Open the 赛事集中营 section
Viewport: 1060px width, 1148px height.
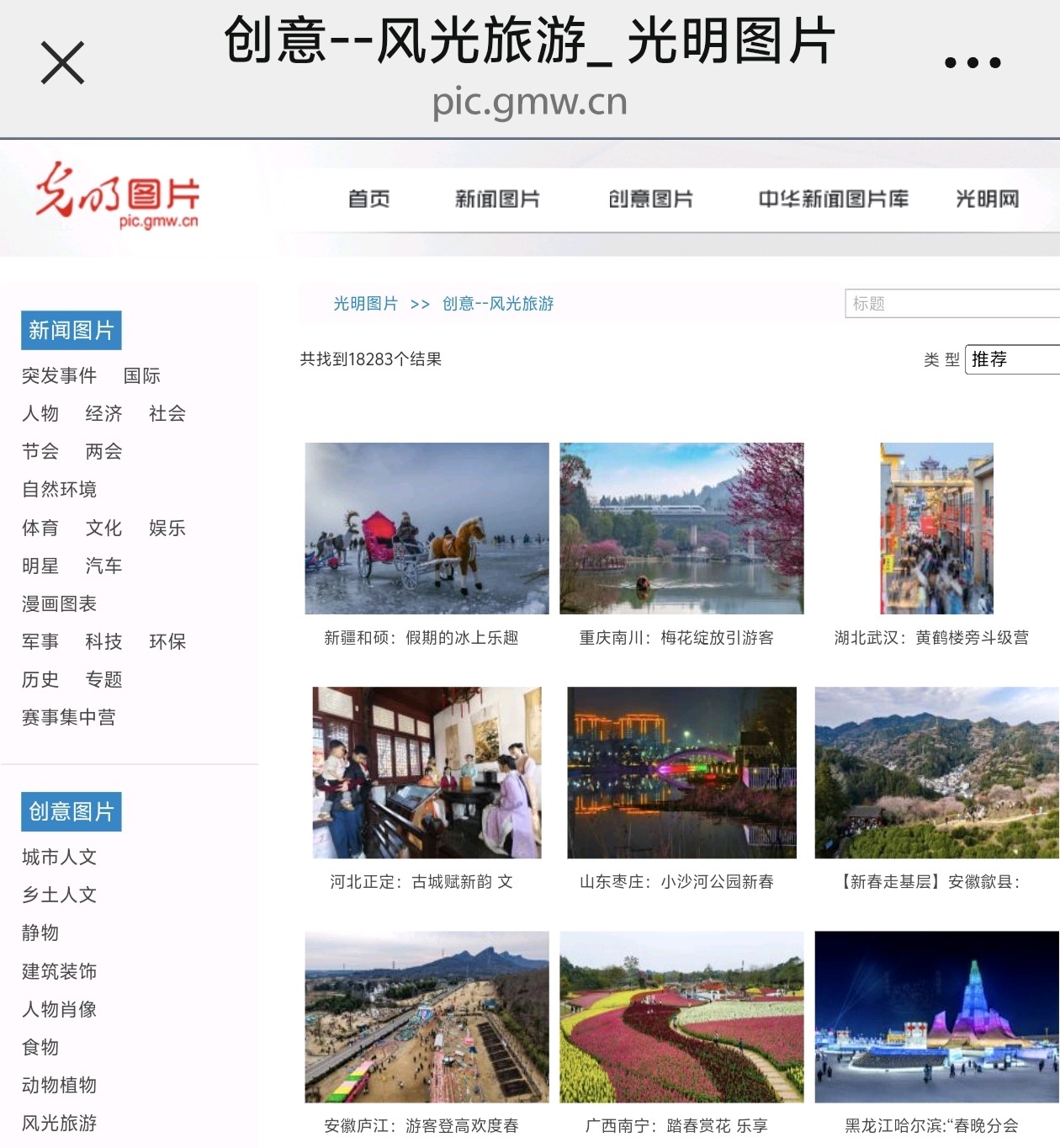(x=69, y=717)
